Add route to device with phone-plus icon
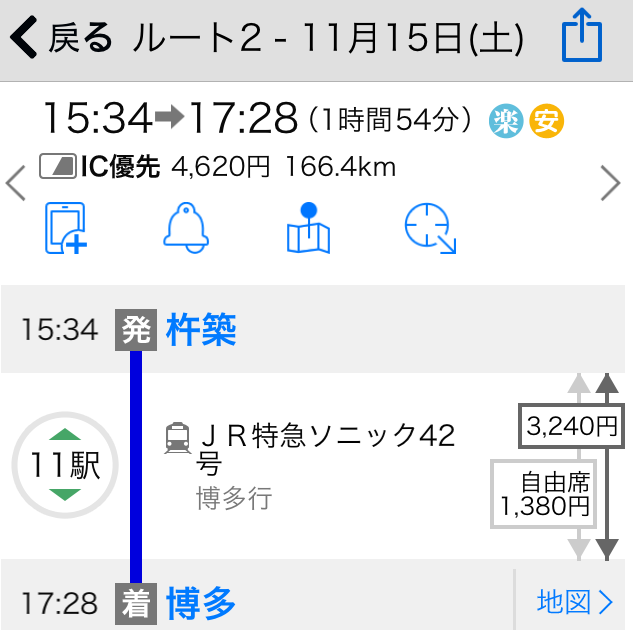 pyautogui.click(x=66, y=228)
